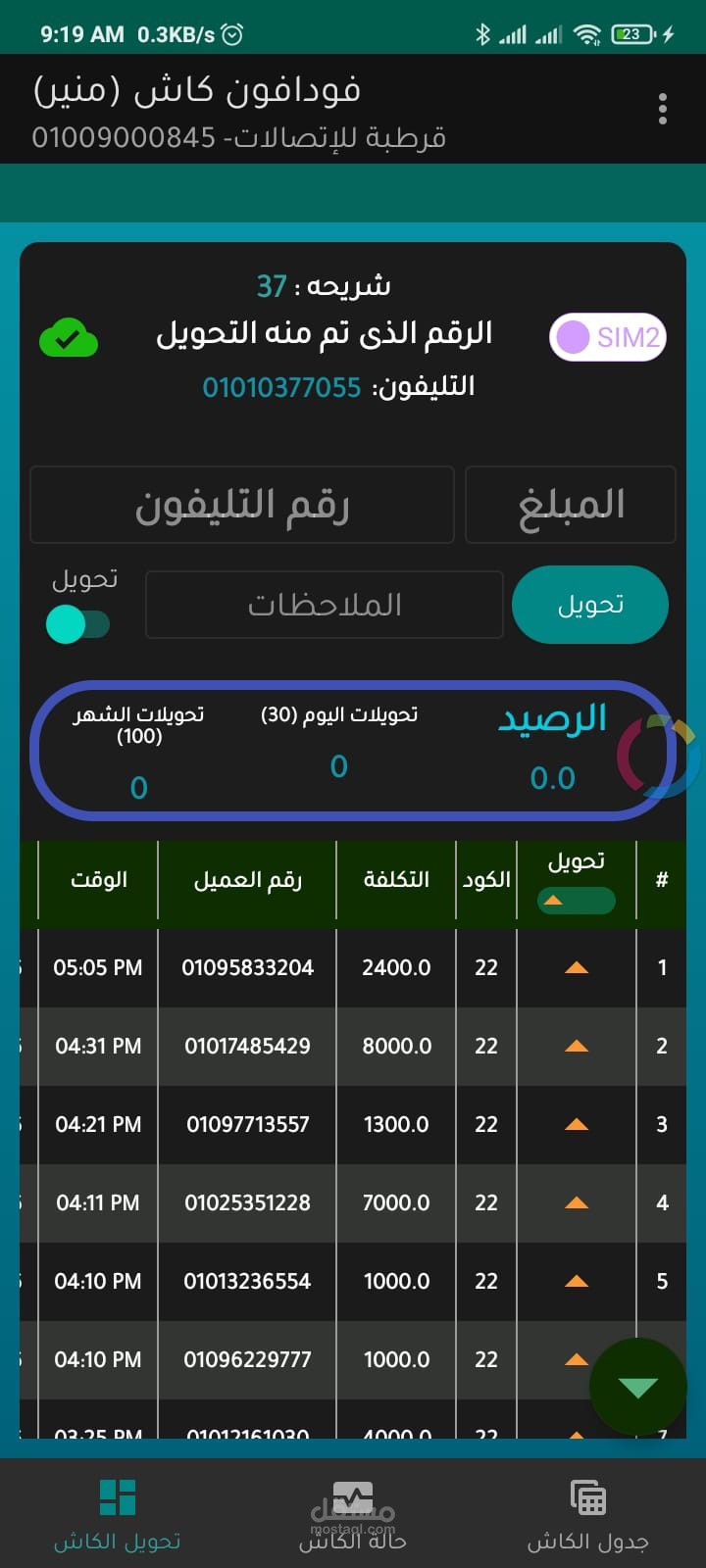706x1568 pixels.
Task: Focus the رقم التليفون phone number field
Action: point(242,505)
